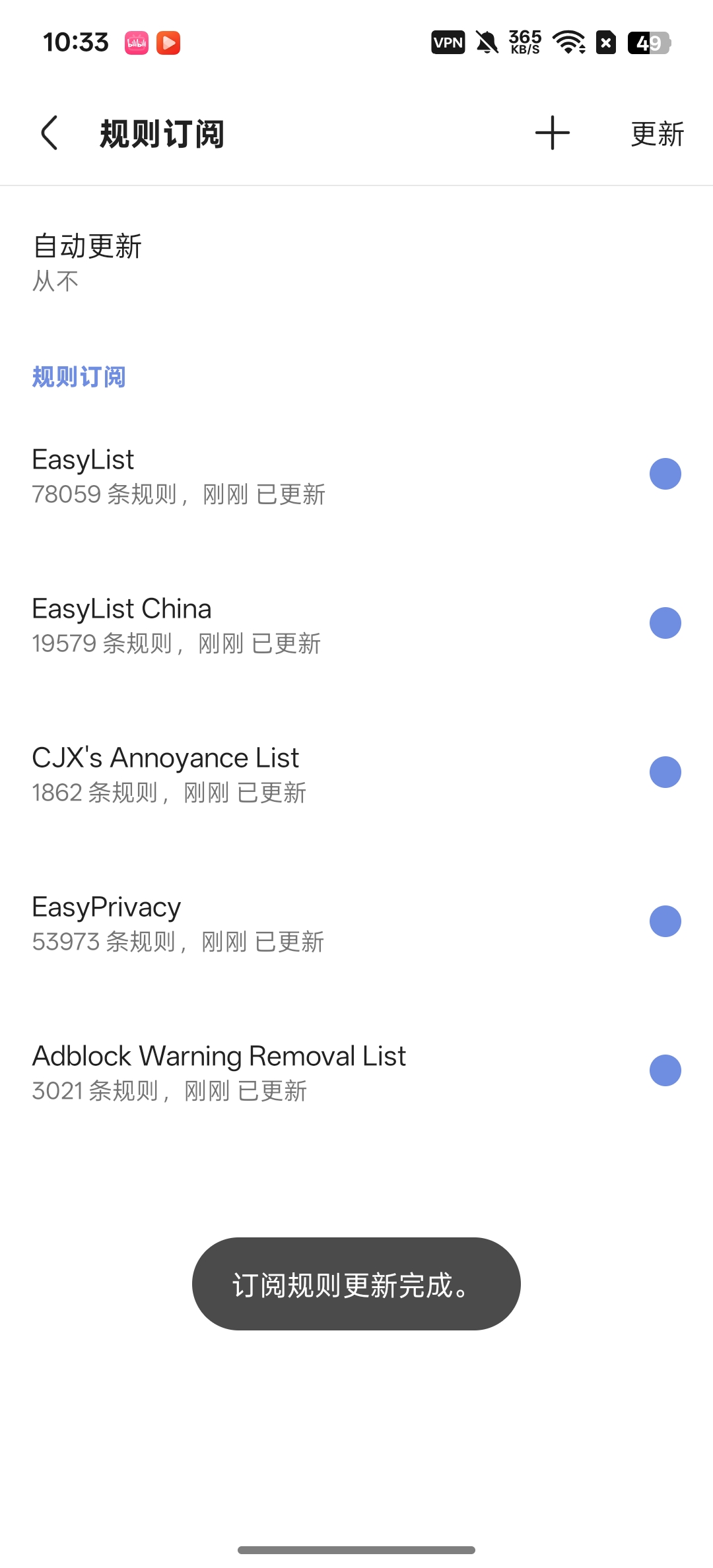The width and height of the screenshot is (713, 1568).
Task: Toggle the EasyList subscription
Action: click(x=665, y=474)
